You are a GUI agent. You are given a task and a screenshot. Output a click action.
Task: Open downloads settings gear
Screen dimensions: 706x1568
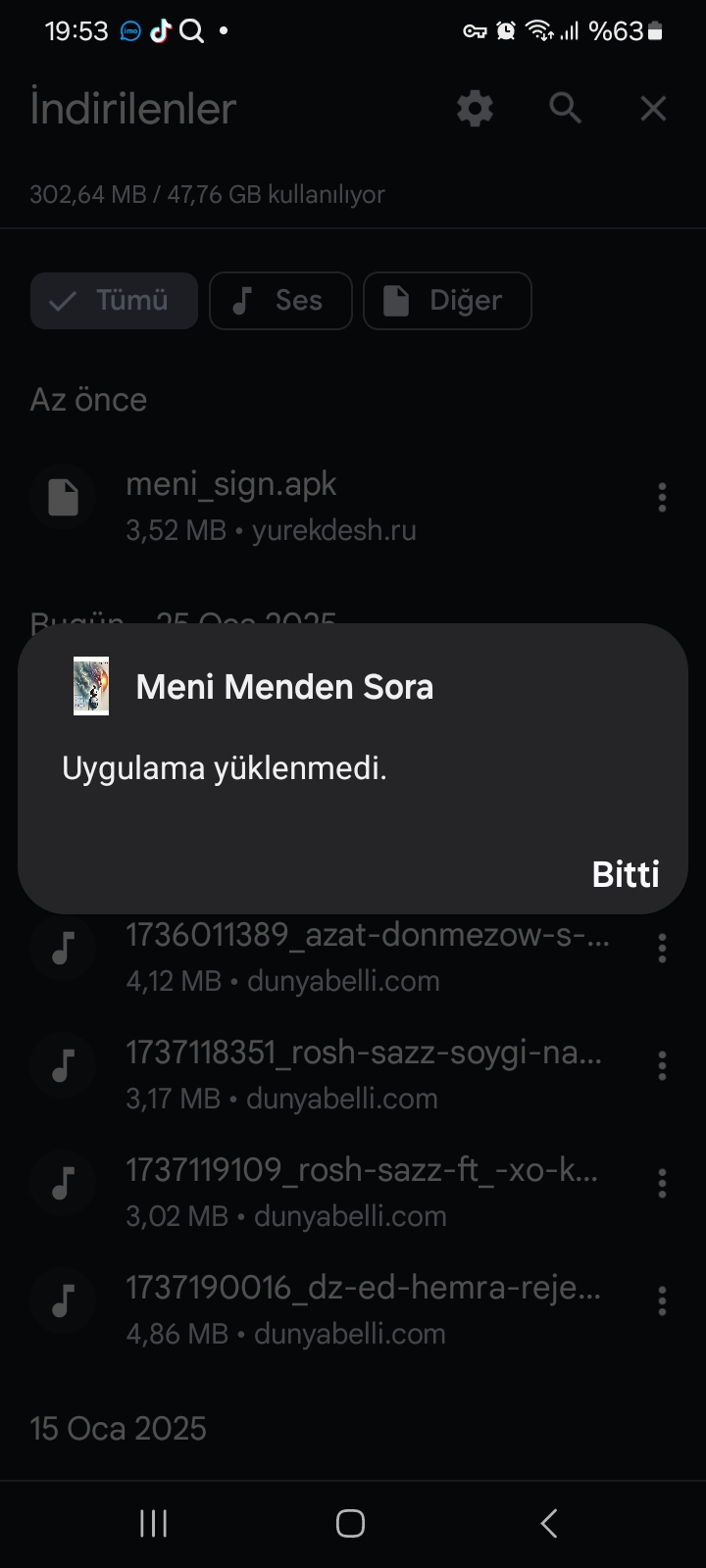(x=475, y=108)
